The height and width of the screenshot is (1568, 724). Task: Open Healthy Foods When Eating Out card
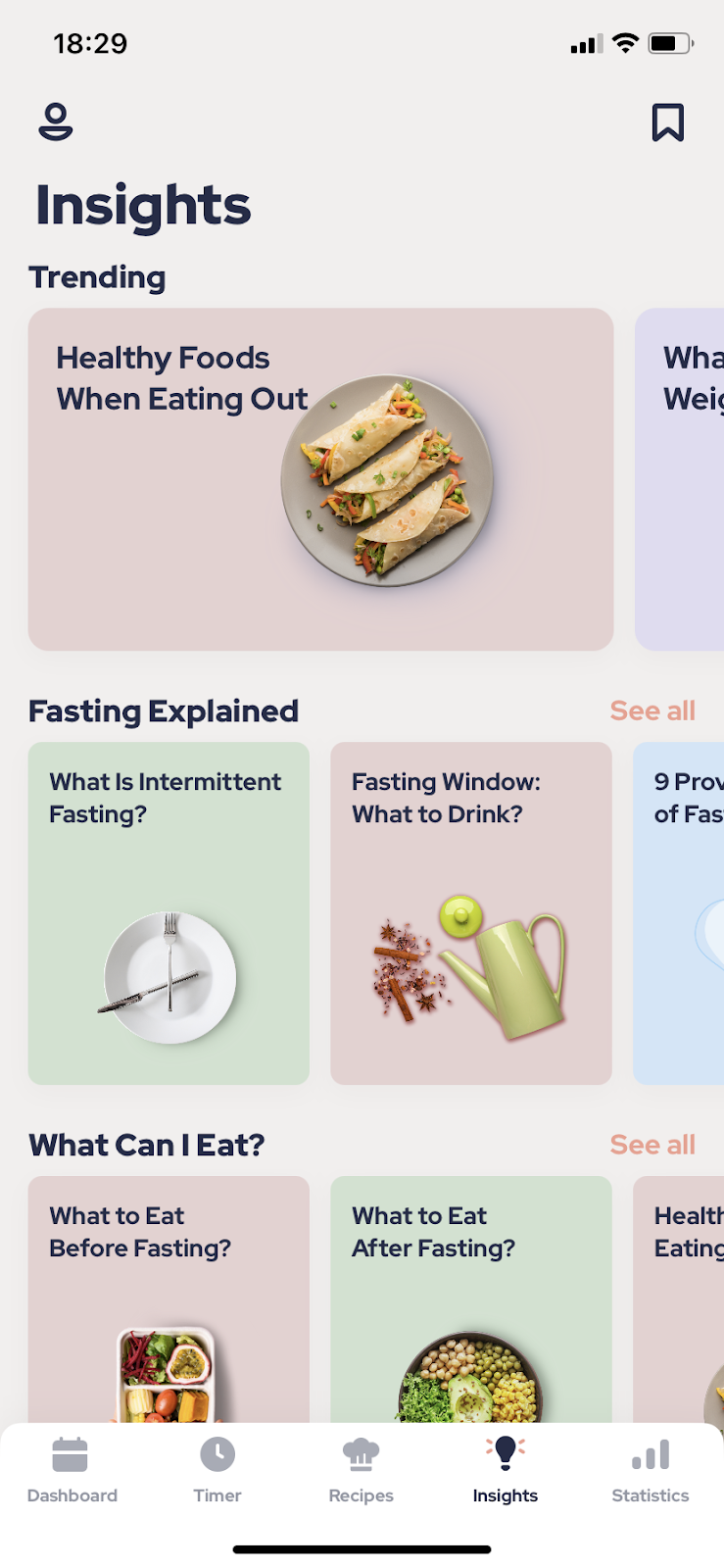coord(320,479)
